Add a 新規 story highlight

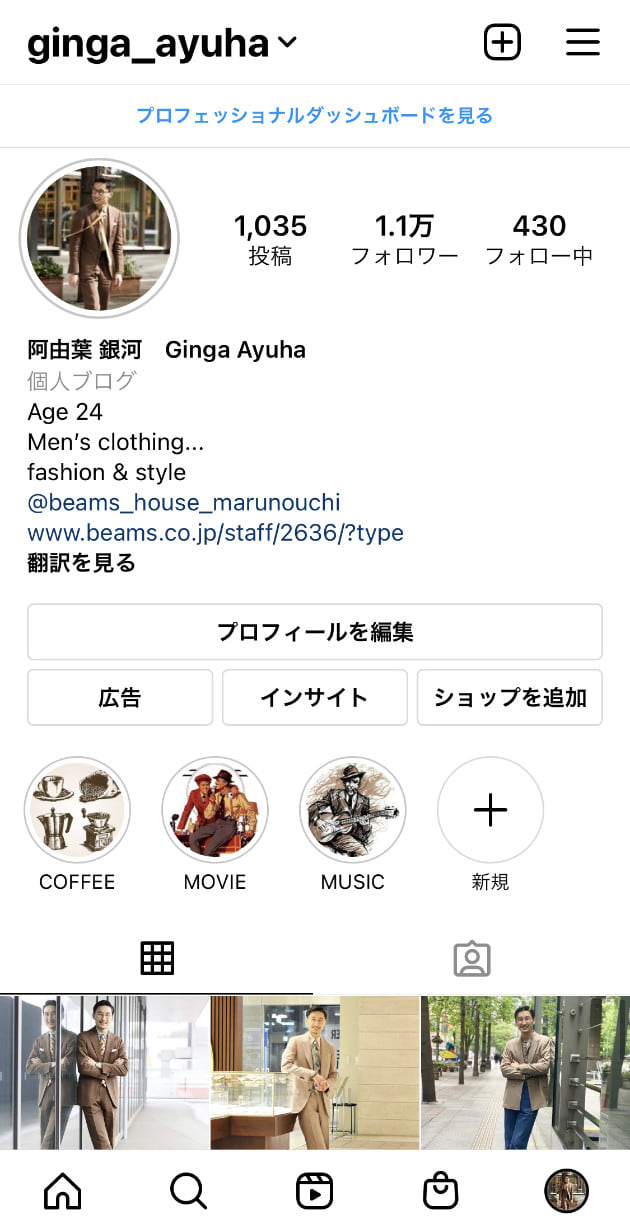(490, 810)
